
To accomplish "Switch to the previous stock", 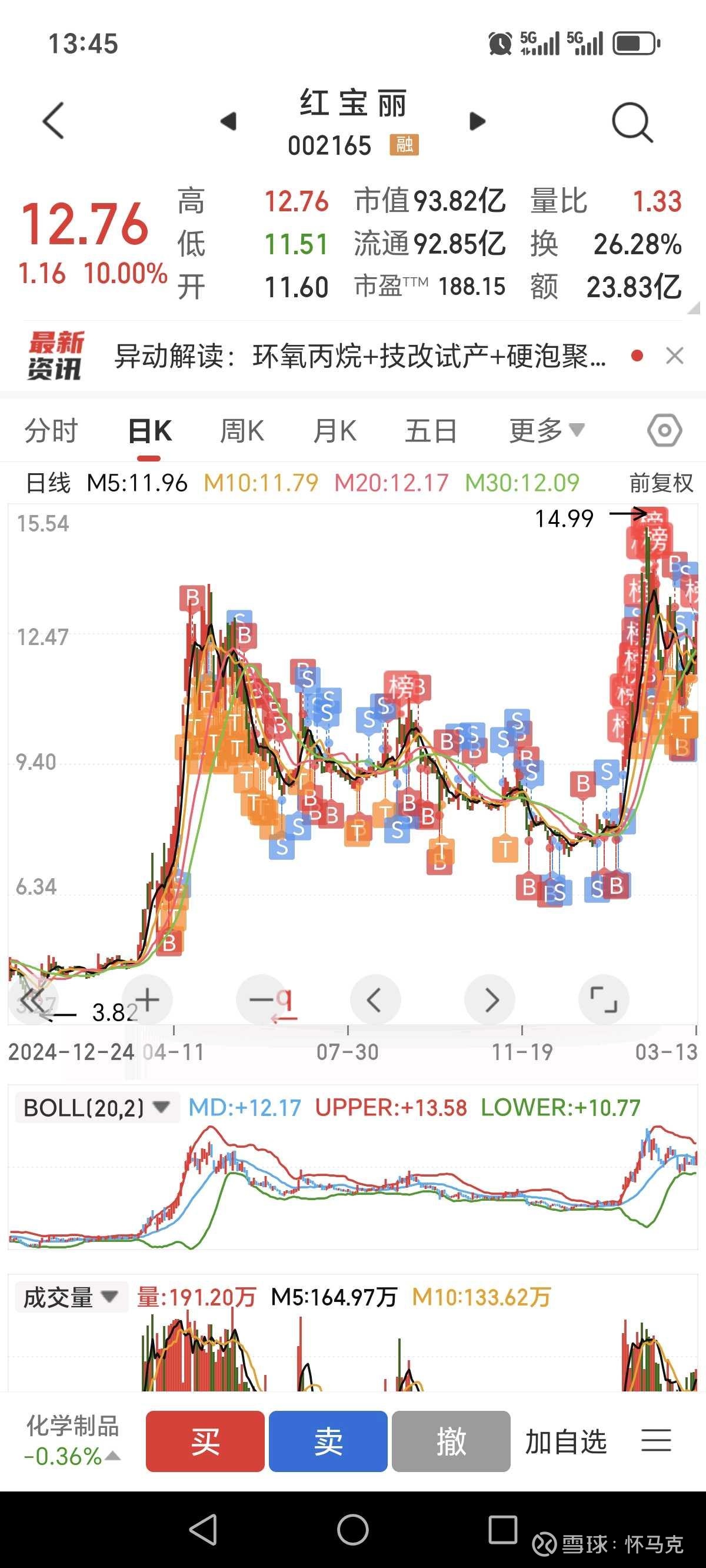I will tap(228, 121).
